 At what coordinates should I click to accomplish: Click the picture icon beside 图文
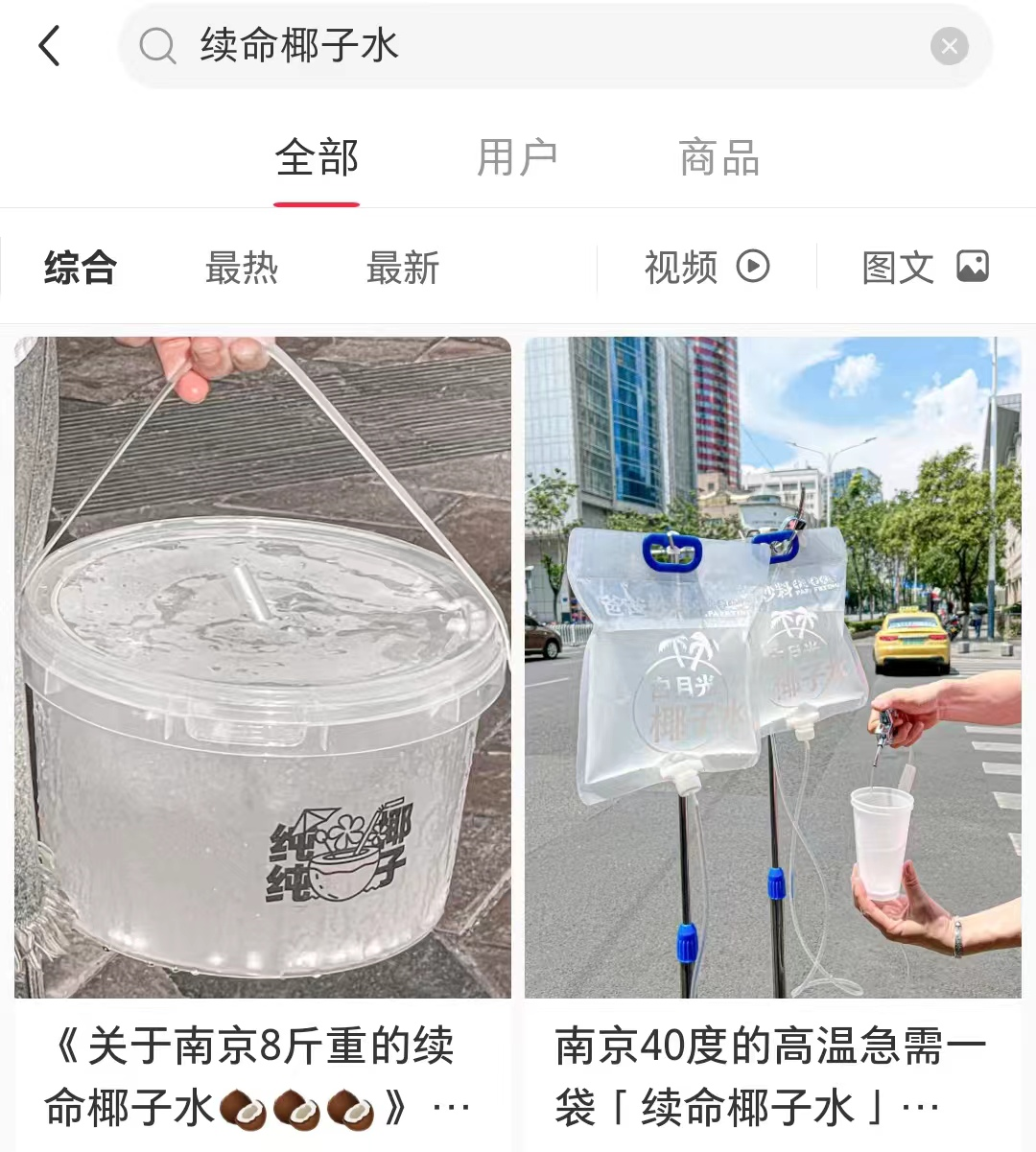click(974, 265)
